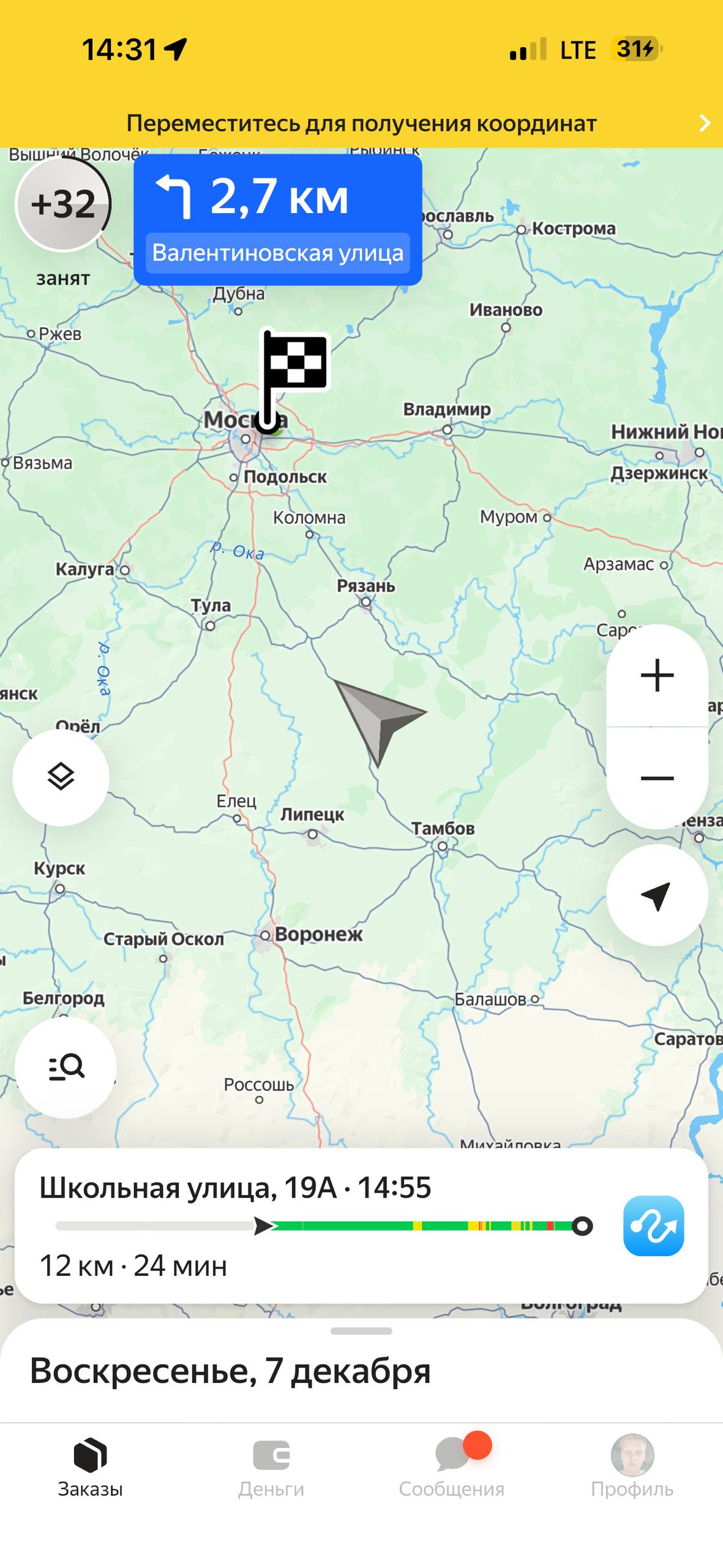Tap the +32 busy status button
This screenshot has width=723, height=1568.
(63, 204)
